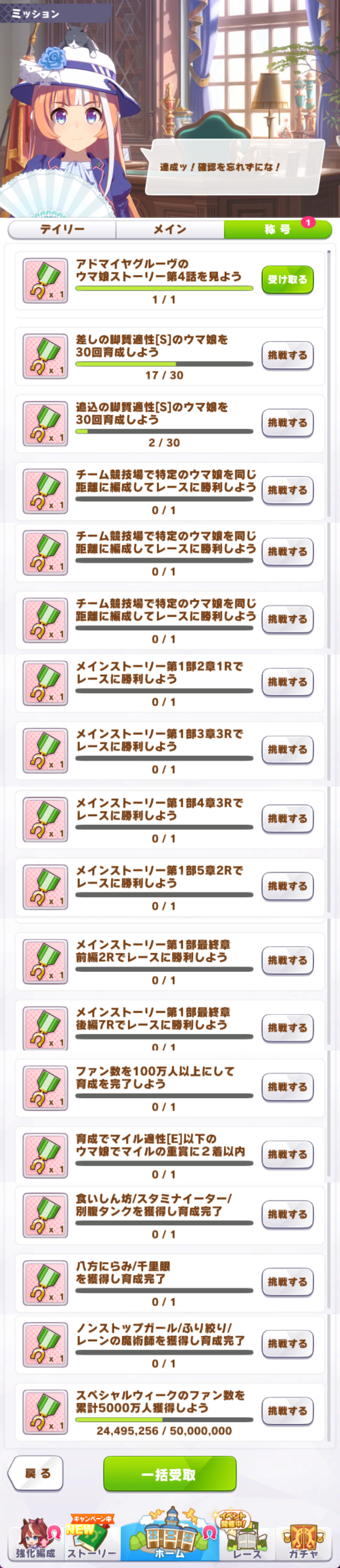Select the 称号 tab
The width and height of the screenshot is (340, 1568).
coord(278,230)
